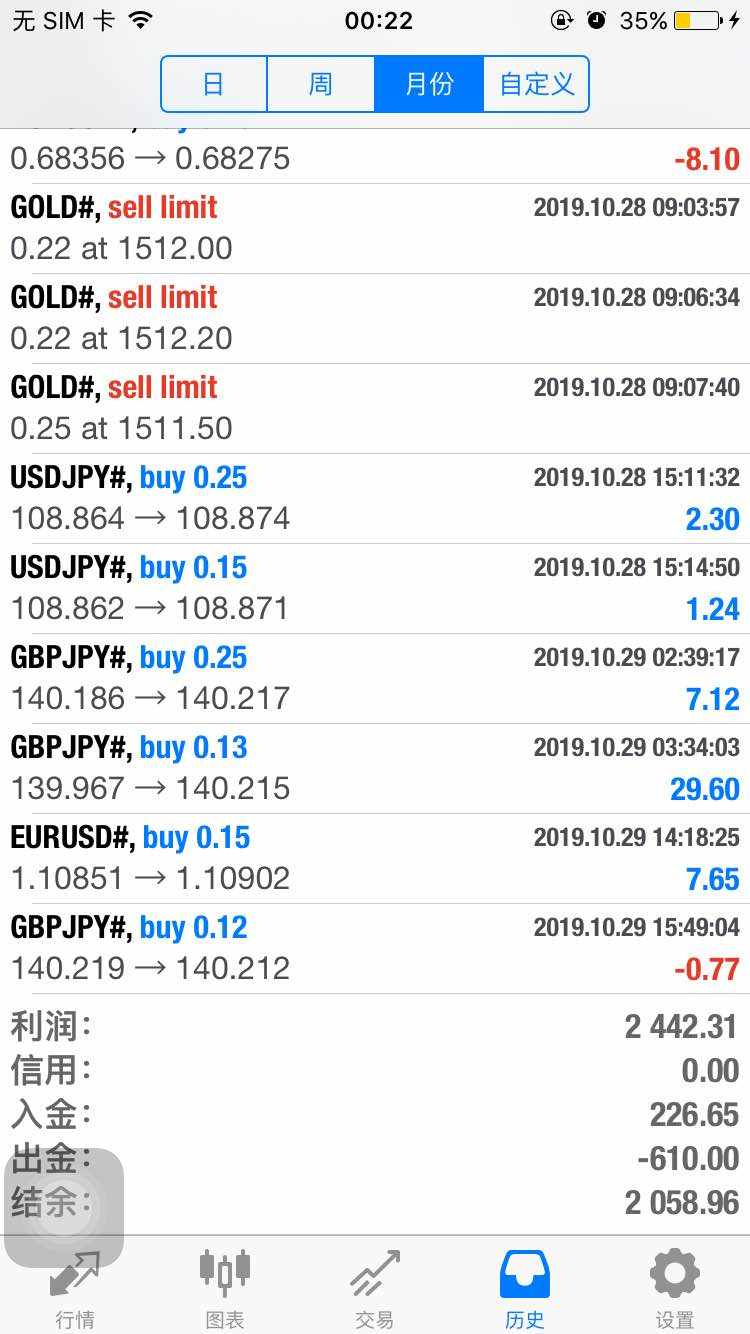Switch to the 日 period tab
This screenshot has height=1334, width=750.
214,84
